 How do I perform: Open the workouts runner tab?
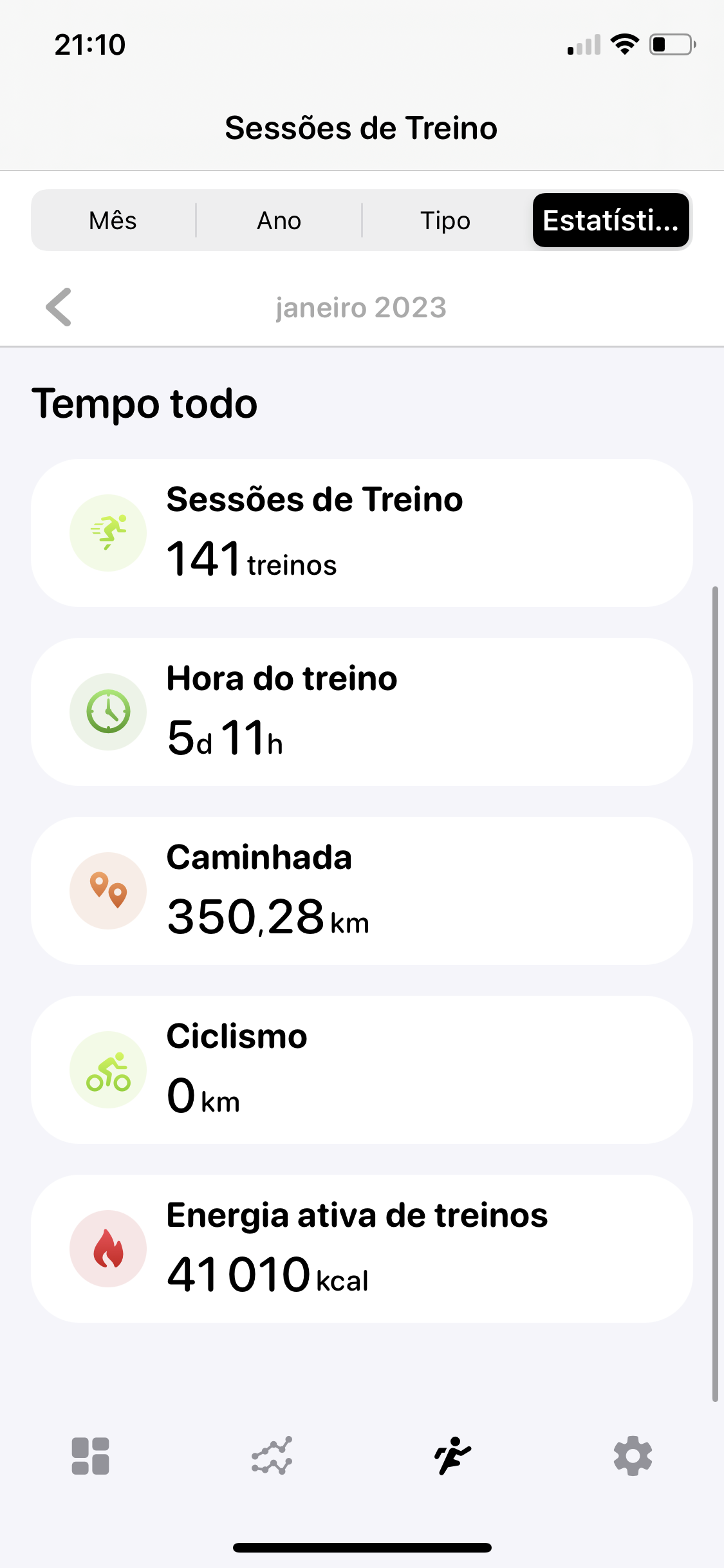click(452, 1456)
